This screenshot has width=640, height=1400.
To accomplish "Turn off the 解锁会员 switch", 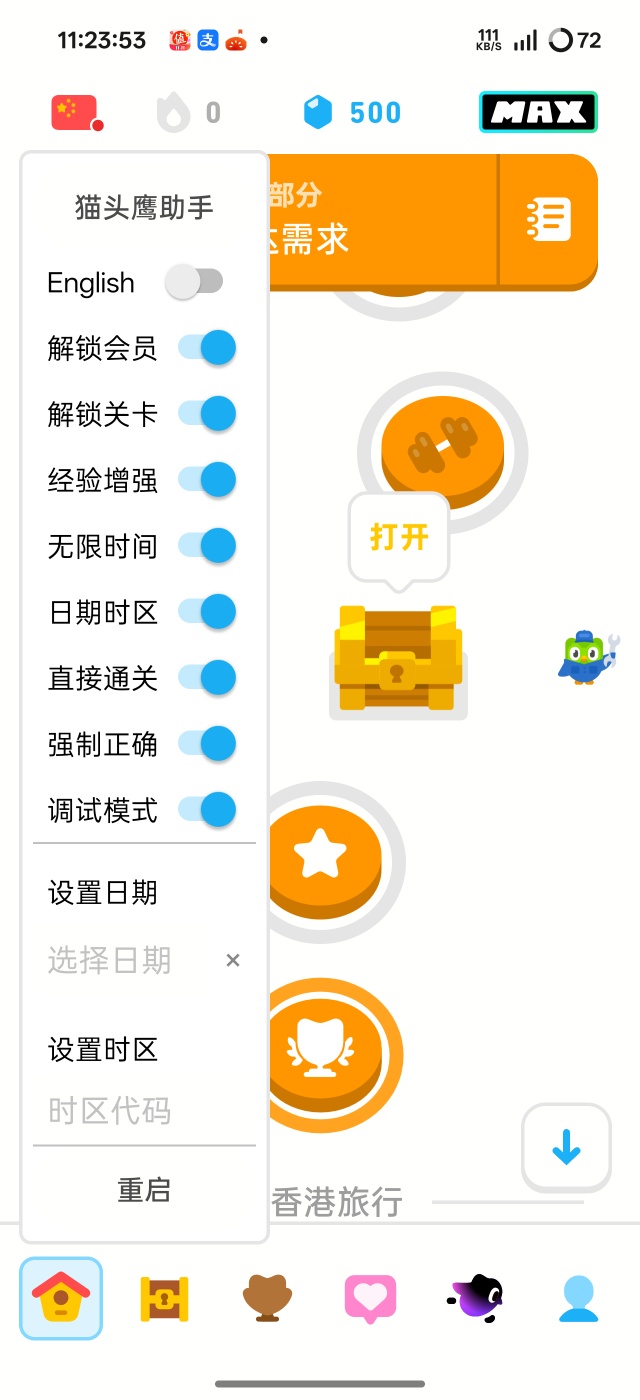I will (x=207, y=348).
